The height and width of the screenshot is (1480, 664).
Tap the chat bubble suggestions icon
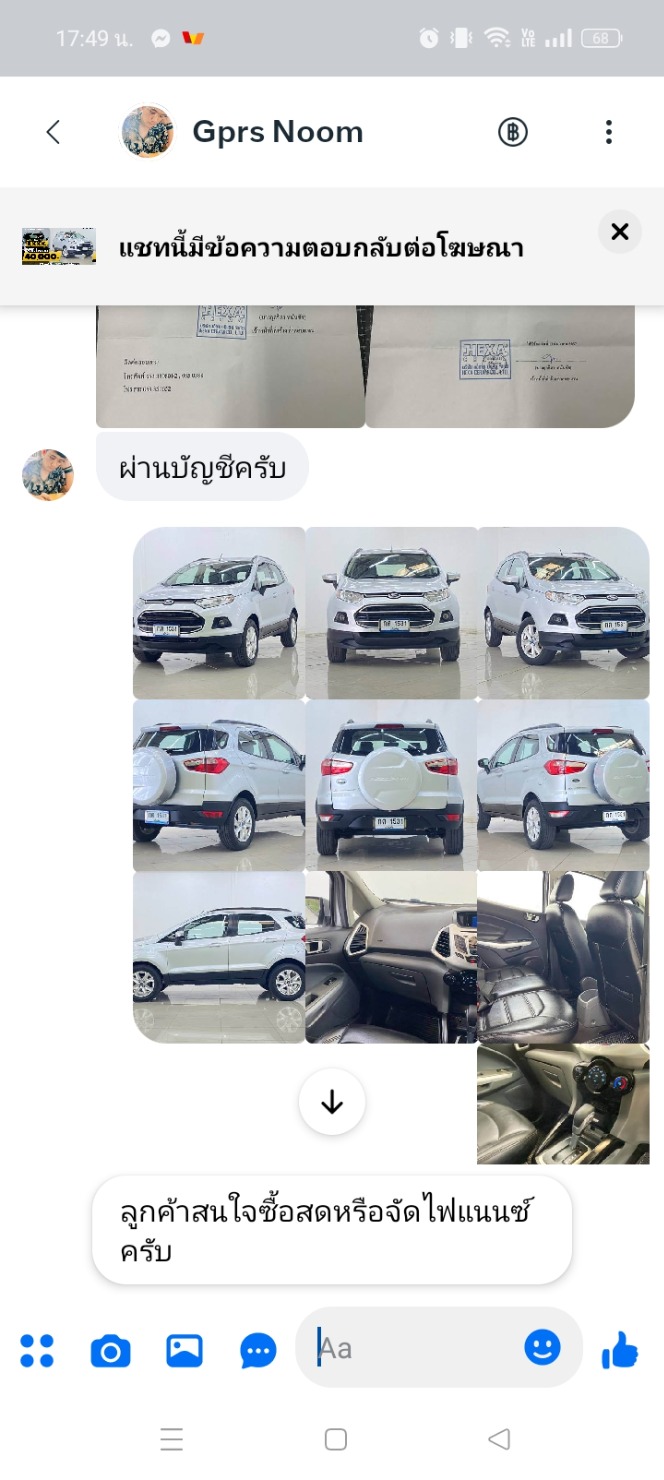coord(258,1351)
